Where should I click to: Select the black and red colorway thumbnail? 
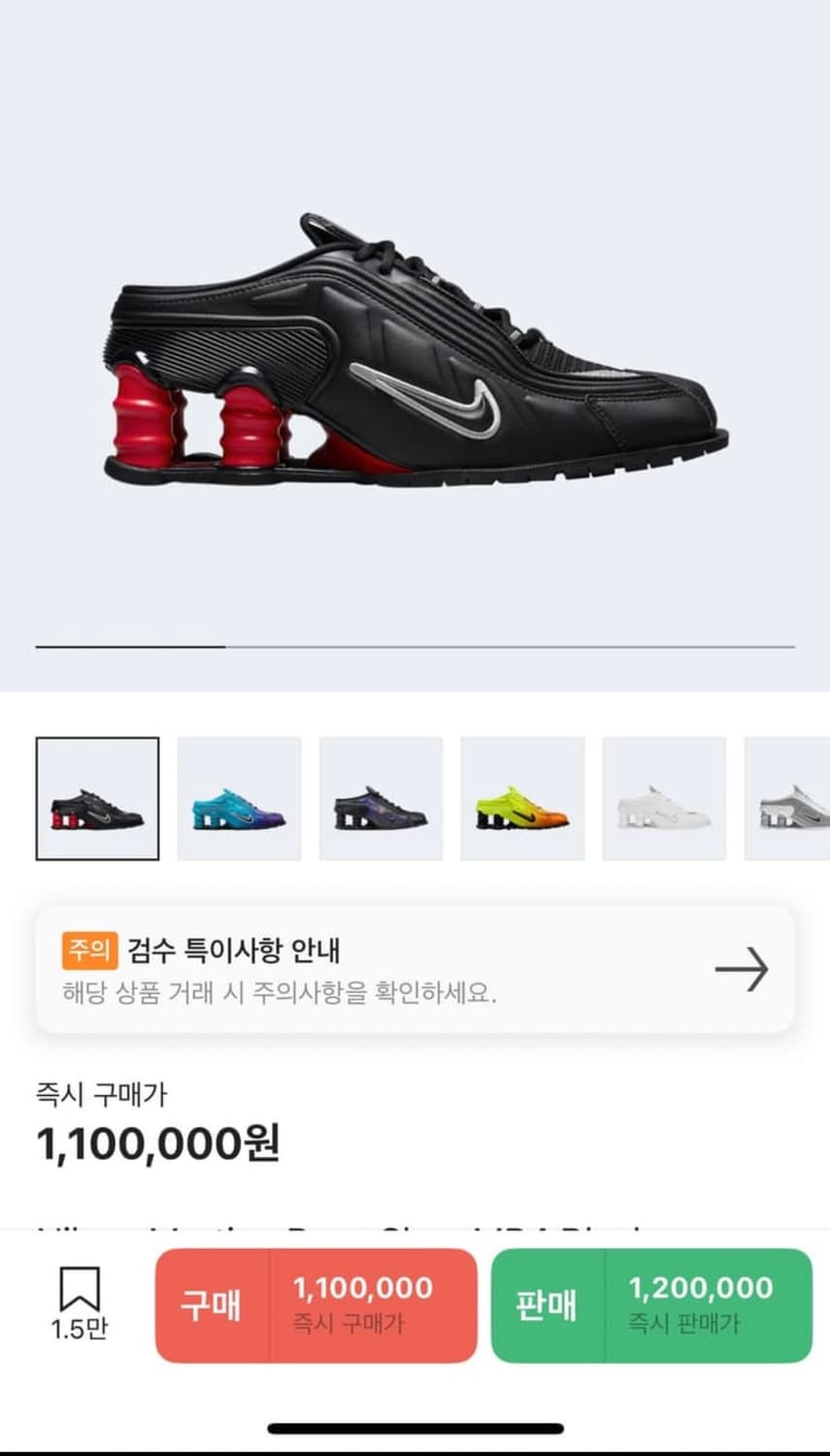coord(96,798)
